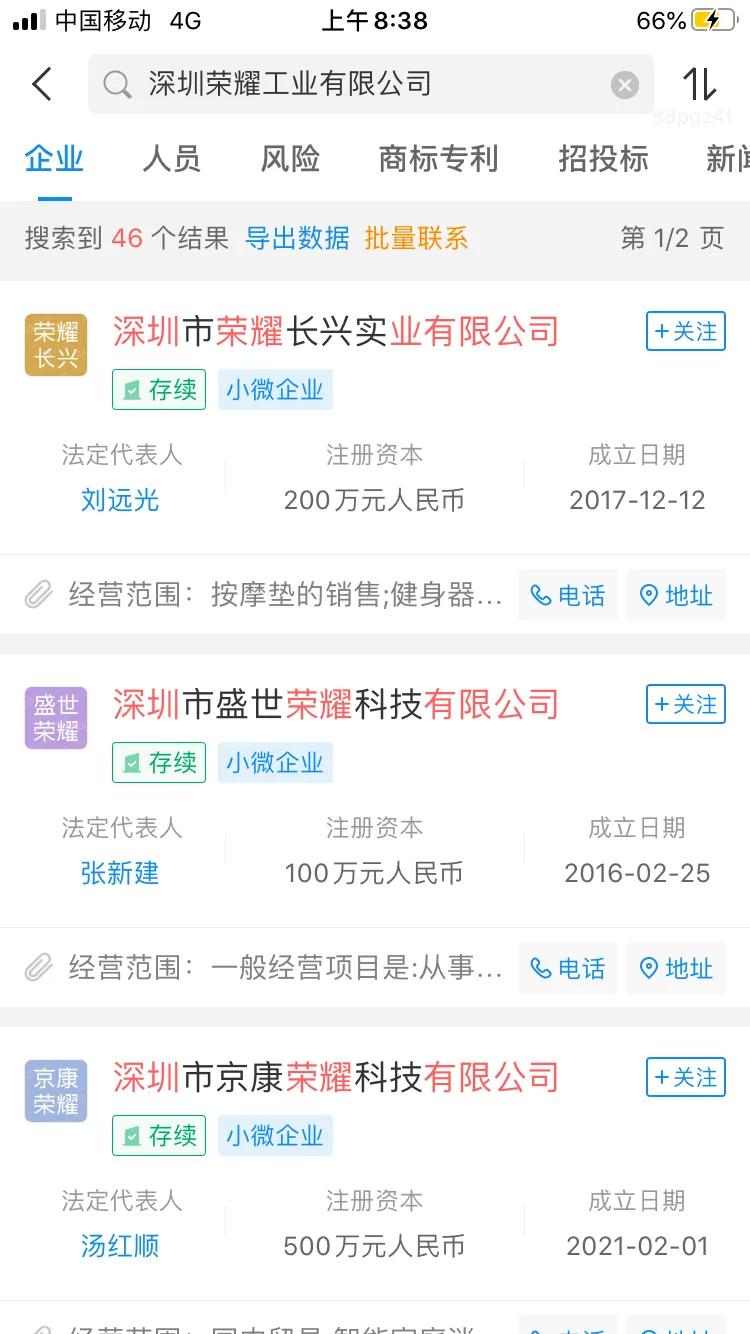Tap the 电话 icon for 盛世荣耀科技
750x1334 pixels.
567,968
